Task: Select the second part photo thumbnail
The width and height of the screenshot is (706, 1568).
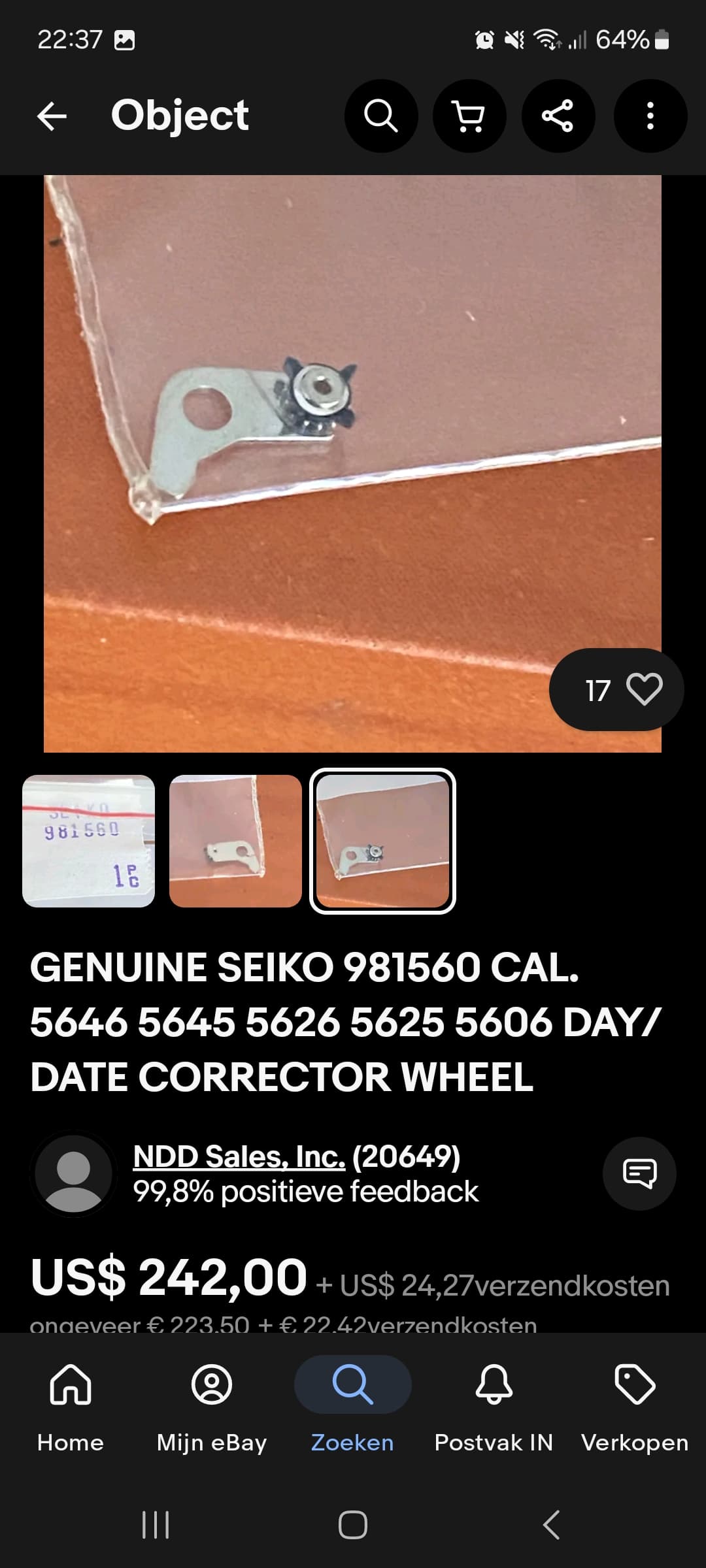Action: point(235,841)
